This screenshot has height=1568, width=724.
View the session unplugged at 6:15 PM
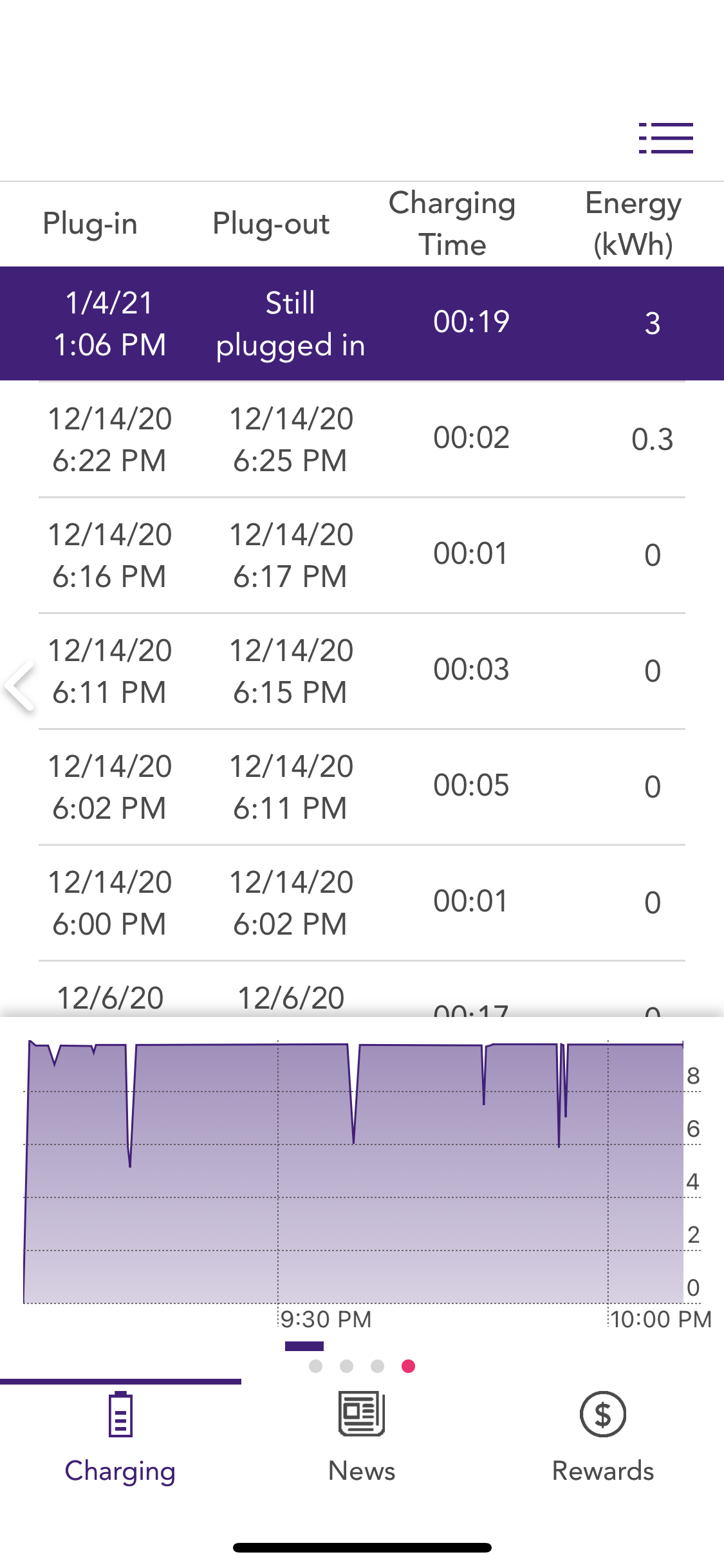click(362, 671)
